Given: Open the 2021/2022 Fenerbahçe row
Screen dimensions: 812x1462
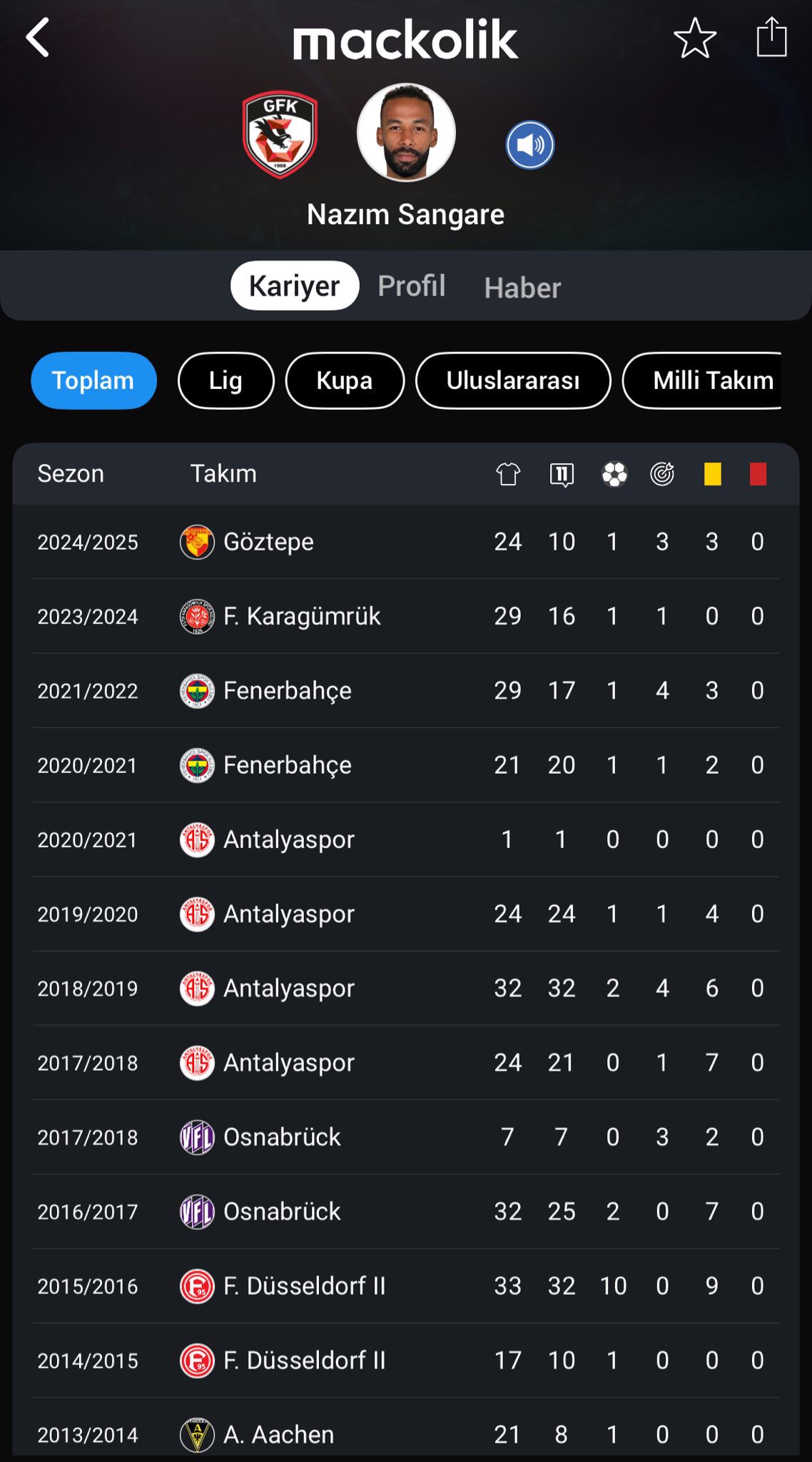Looking at the screenshot, I should (x=406, y=690).
